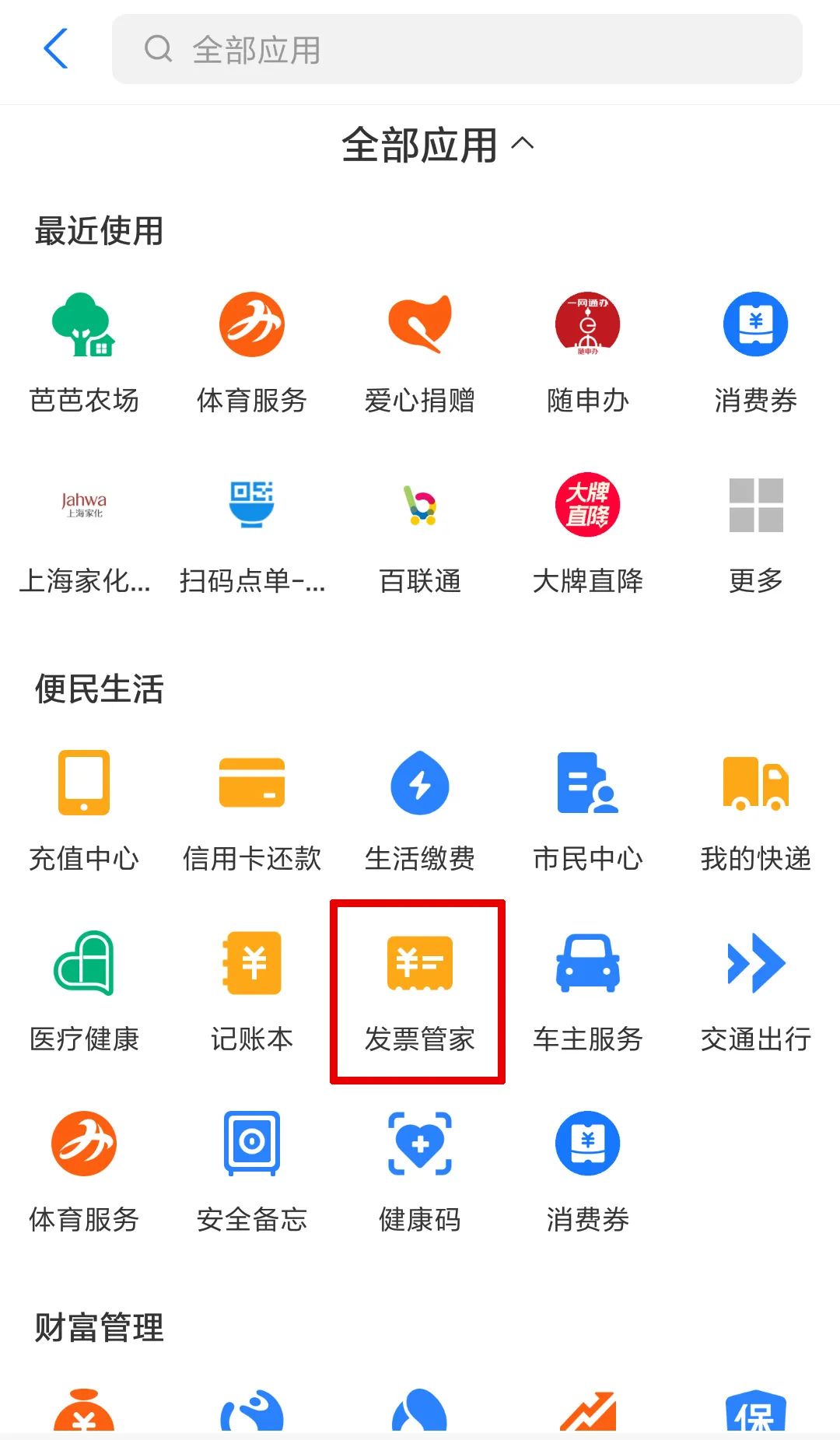Image resolution: width=840 pixels, height=1440 pixels.
Task: Open 生活缴费
Action: (x=420, y=811)
